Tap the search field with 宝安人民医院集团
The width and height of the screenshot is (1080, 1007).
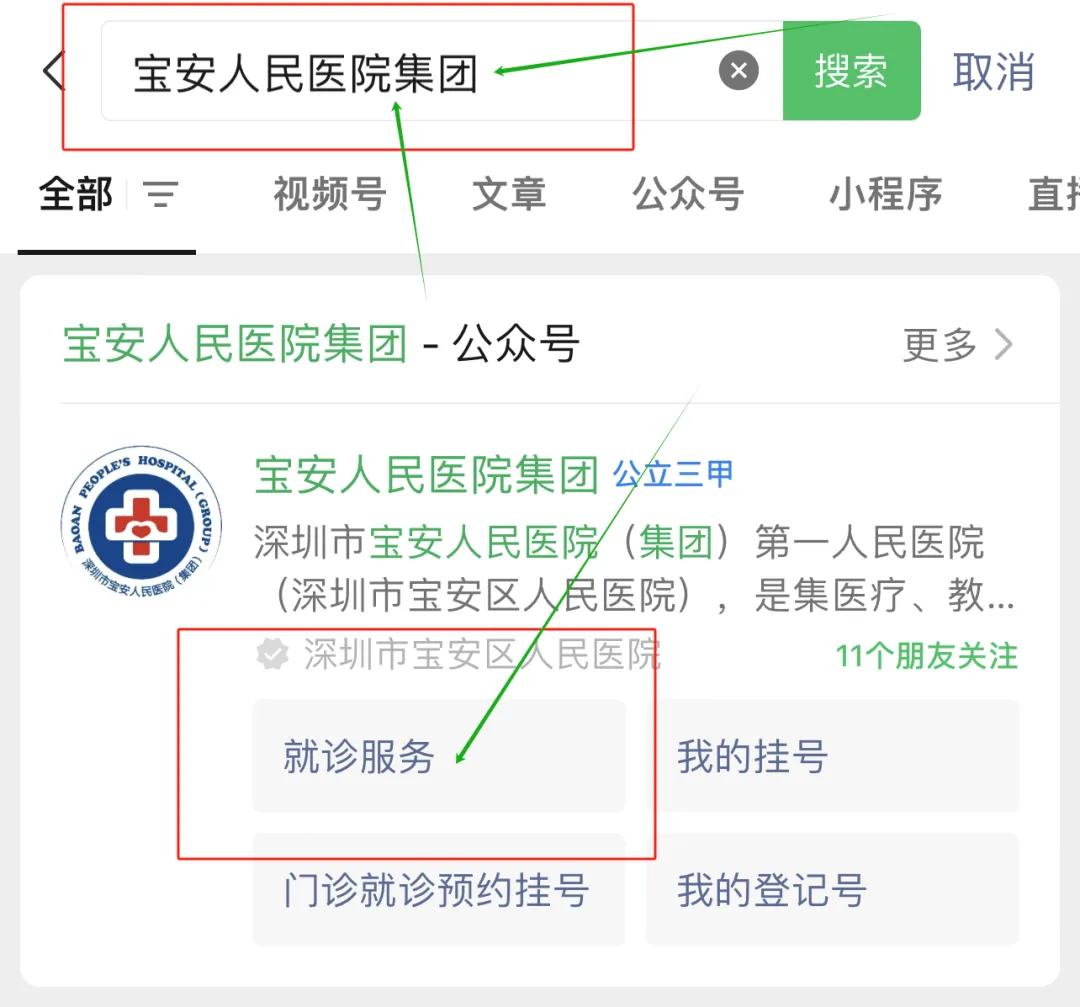(x=400, y=73)
